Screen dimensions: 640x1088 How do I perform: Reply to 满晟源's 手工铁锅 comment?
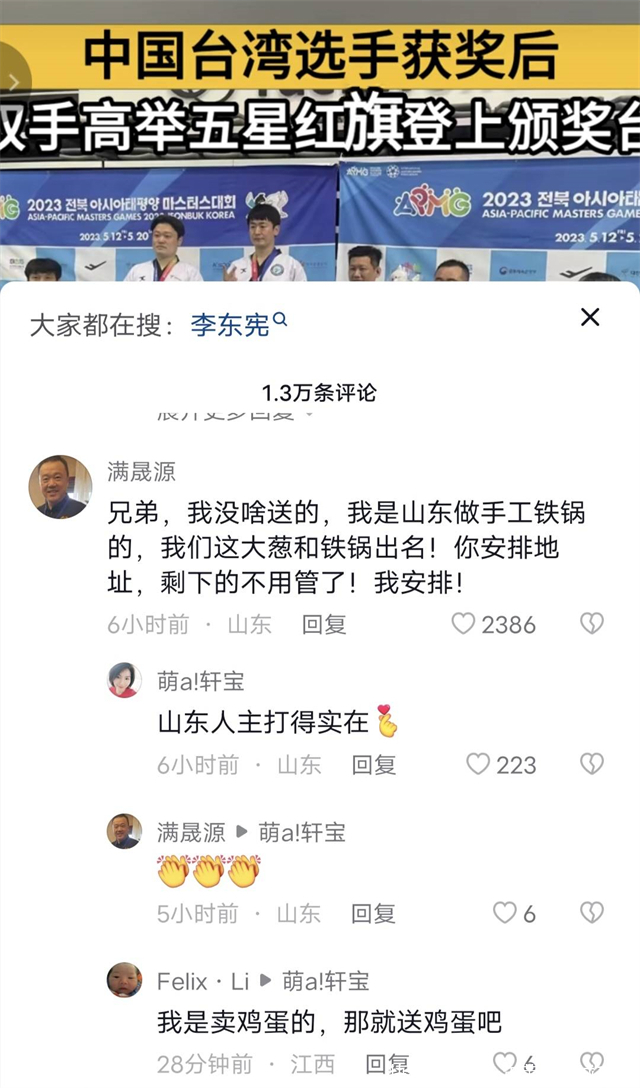click(324, 624)
